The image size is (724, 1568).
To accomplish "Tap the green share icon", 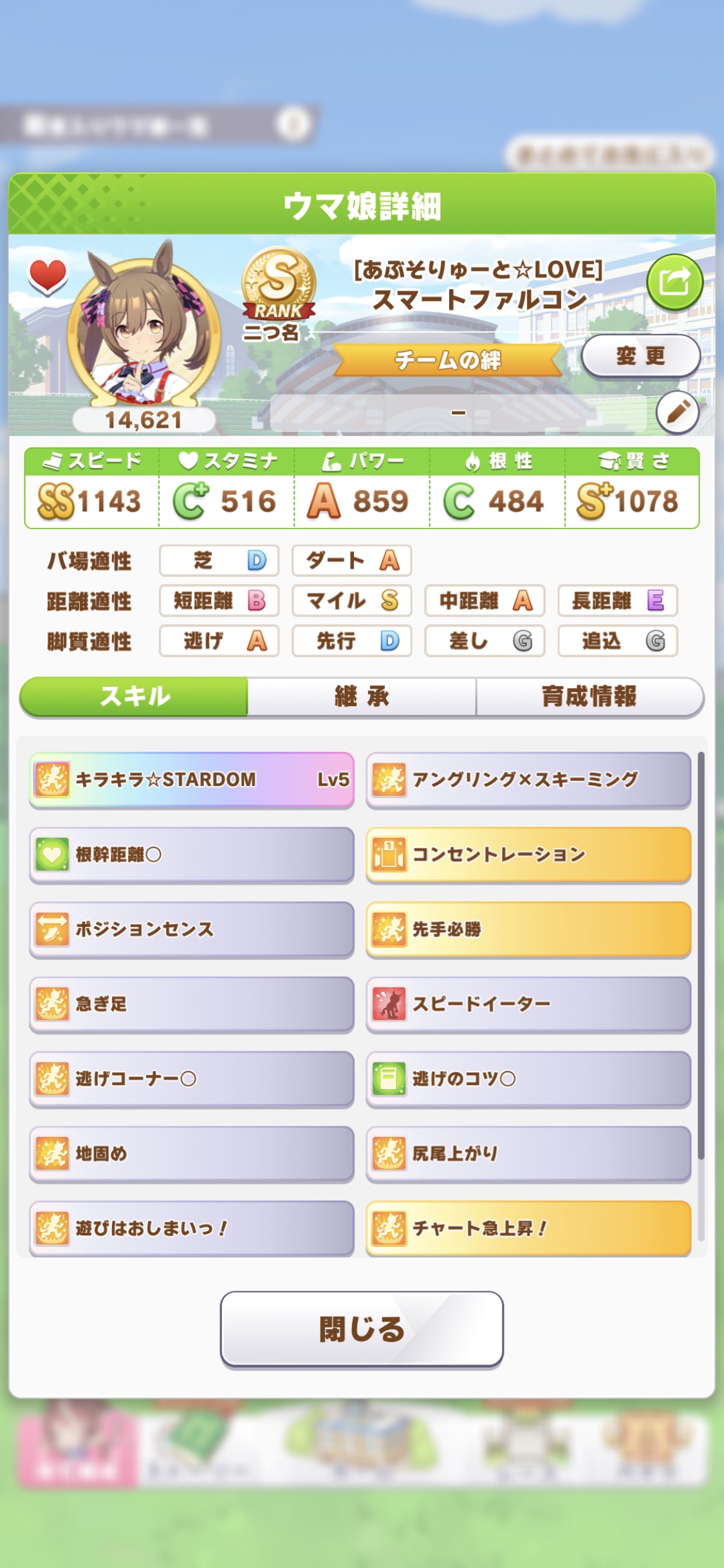I will pyautogui.click(x=674, y=282).
